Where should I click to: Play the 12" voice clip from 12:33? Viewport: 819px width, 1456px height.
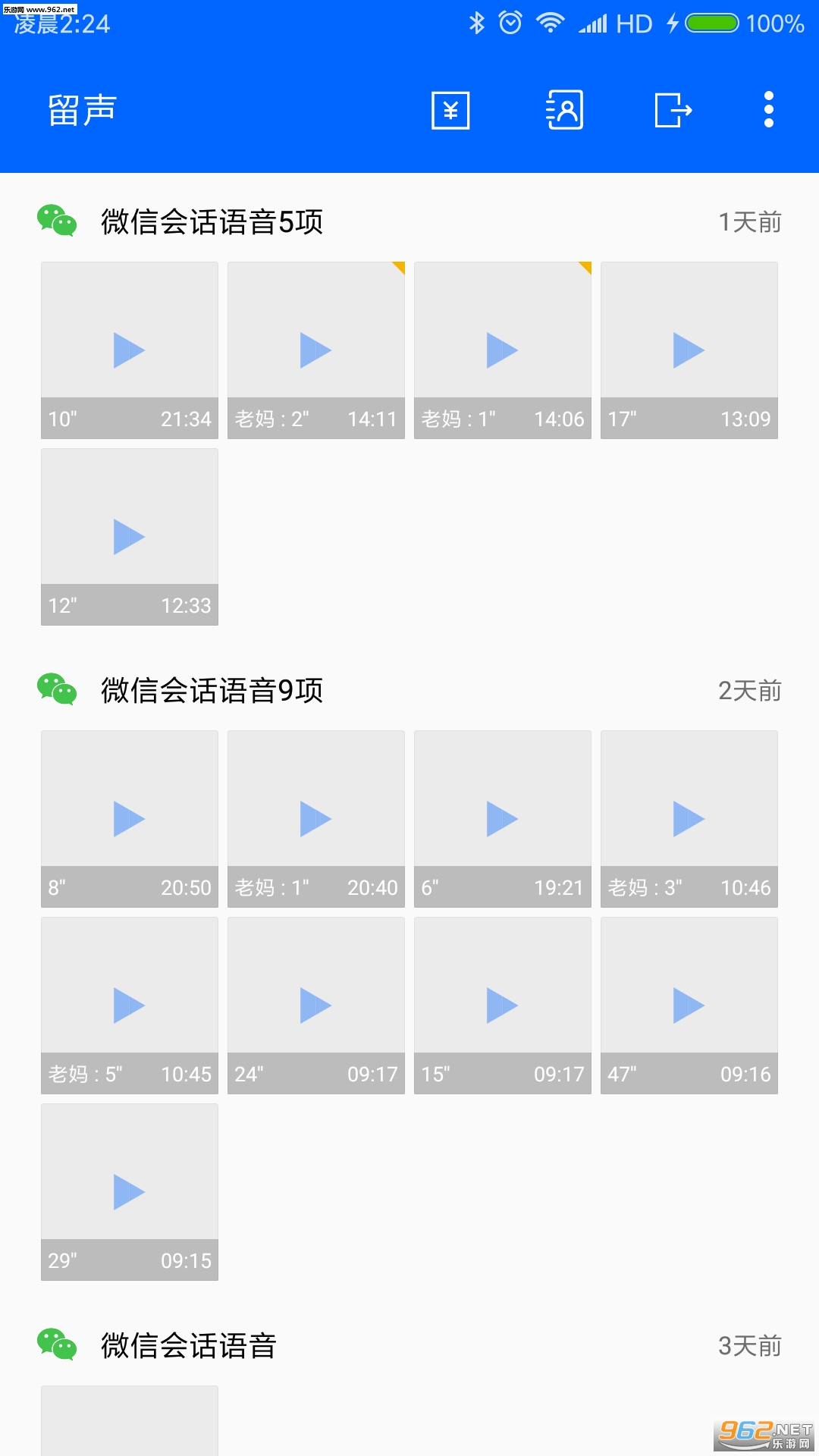130,536
